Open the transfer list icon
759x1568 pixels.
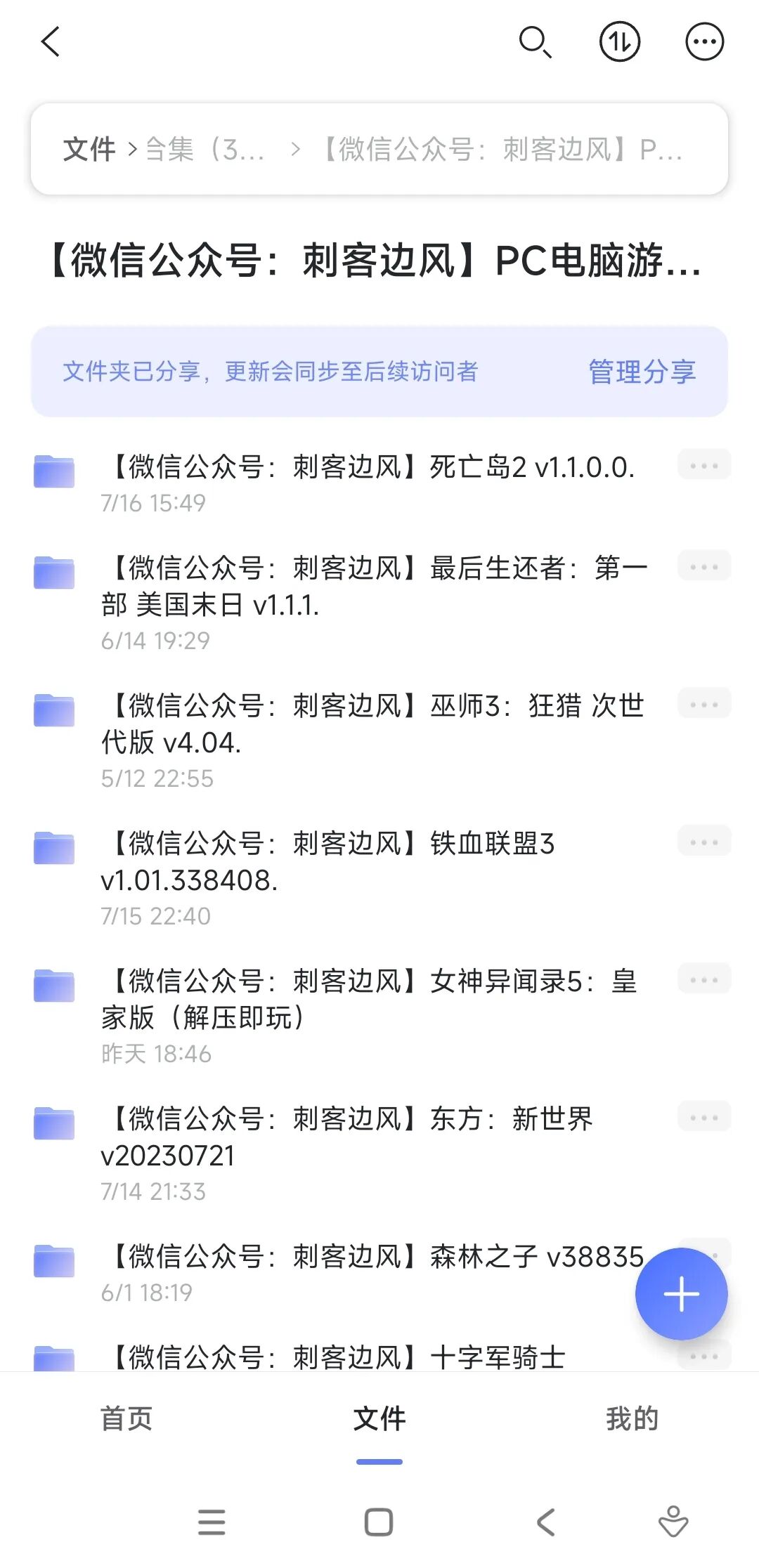(x=619, y=42)
